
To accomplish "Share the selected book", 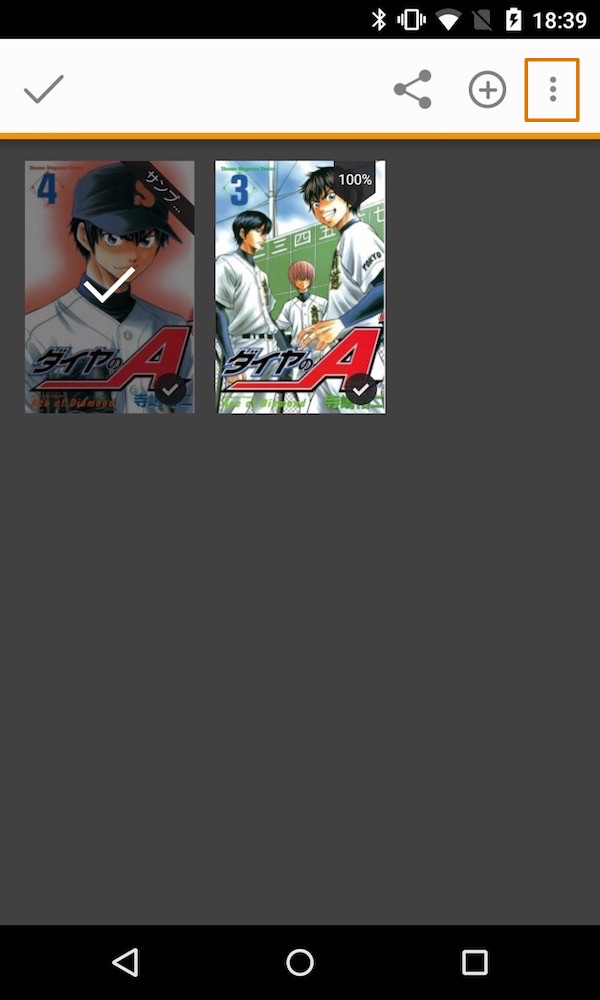I will click(412, 90).
